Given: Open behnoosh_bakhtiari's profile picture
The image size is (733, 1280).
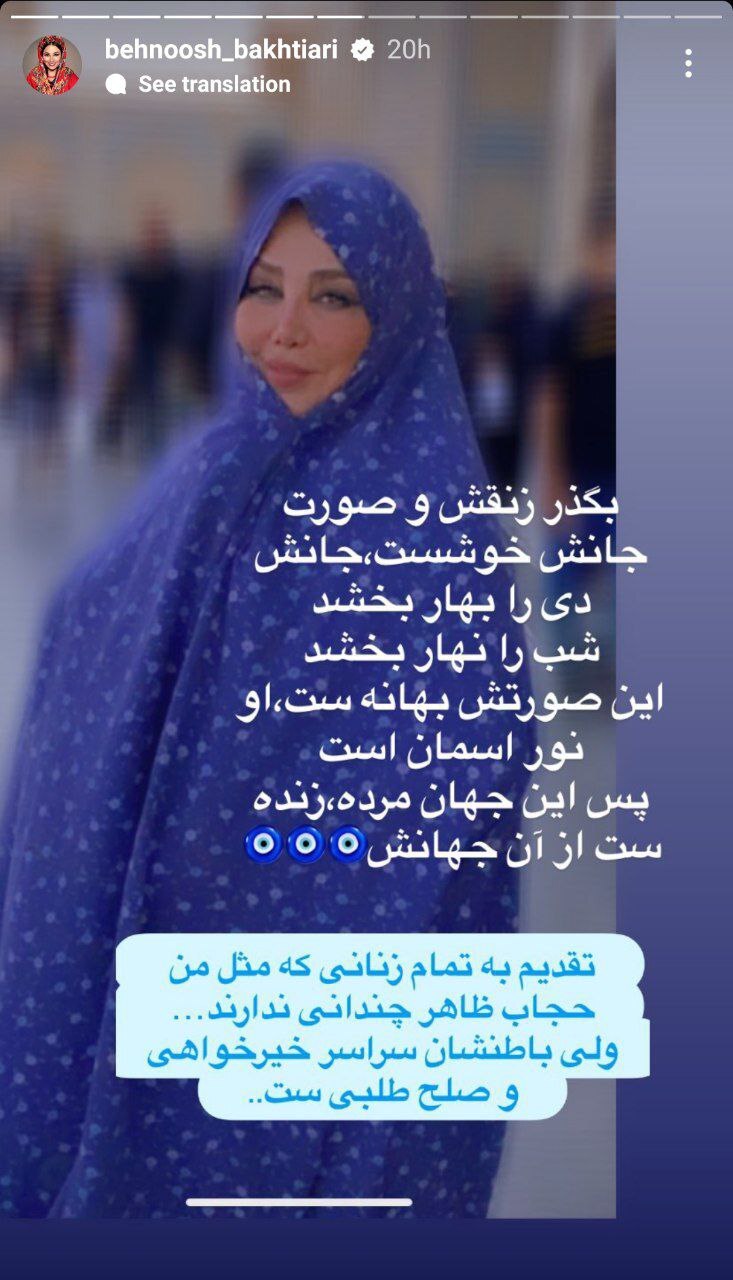Looking at the screenshot, I should (52, 65).
